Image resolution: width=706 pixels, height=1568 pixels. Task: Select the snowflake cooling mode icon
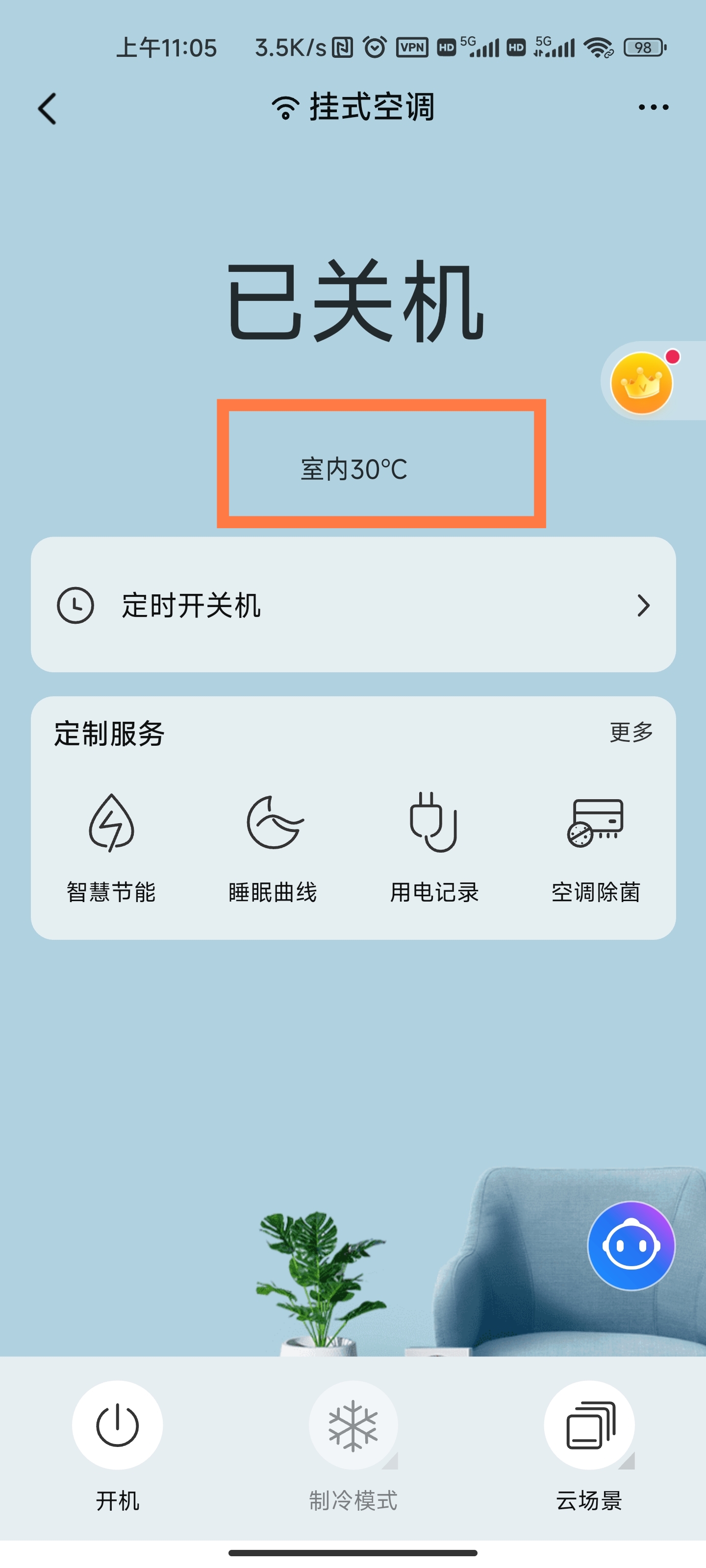[353, 1424]
